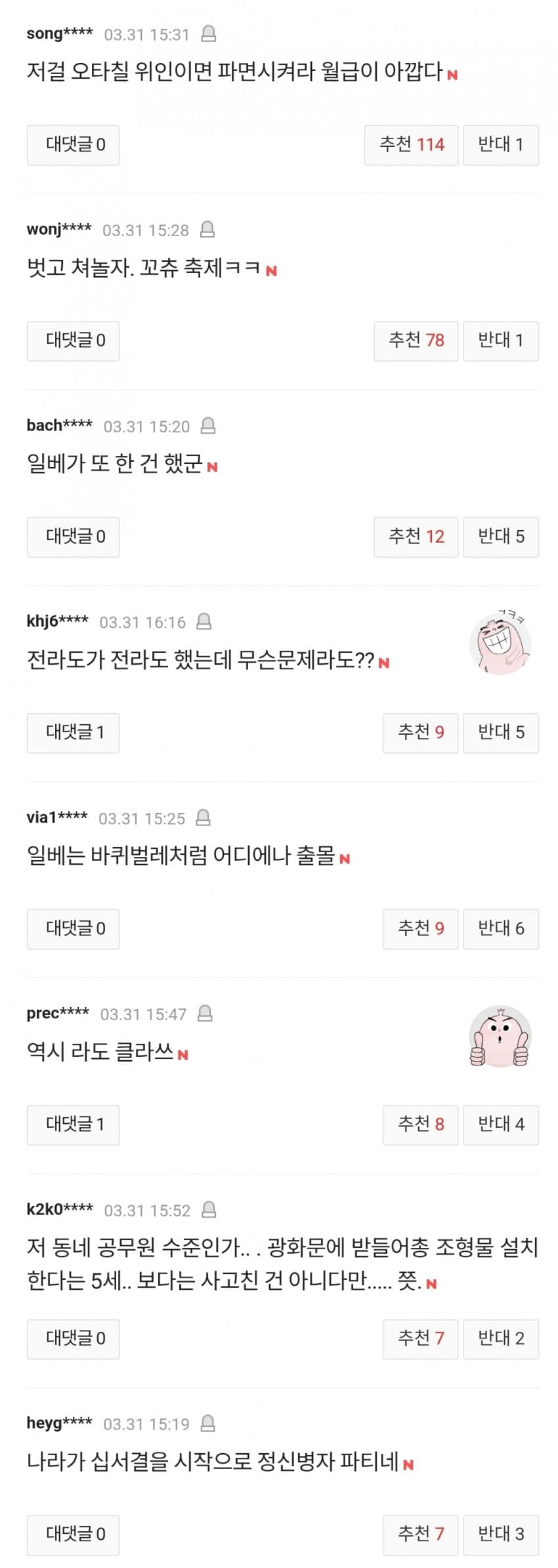Oppose the k2k0**** comment
Screen dimensions: 558x1568
pyautogui.click(x=500, y=1338)
